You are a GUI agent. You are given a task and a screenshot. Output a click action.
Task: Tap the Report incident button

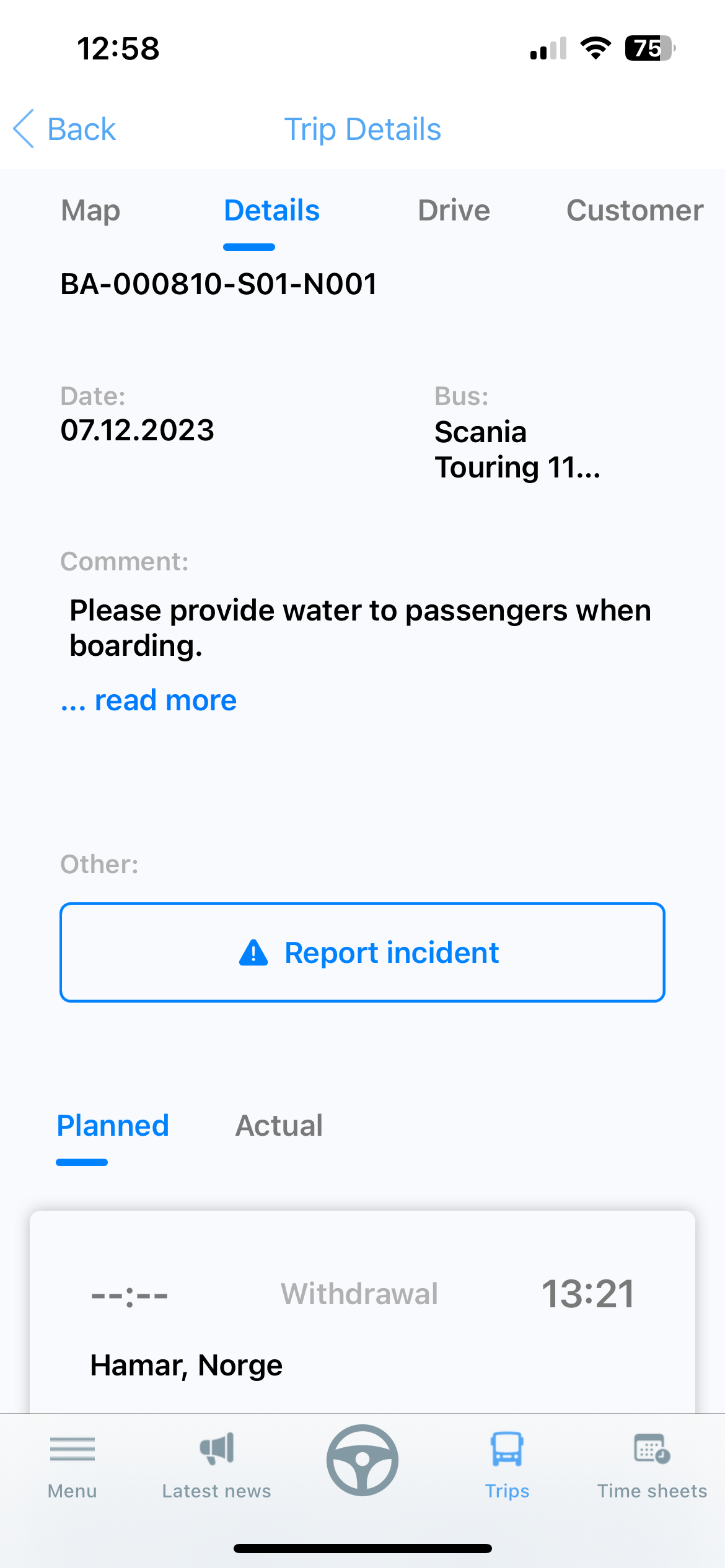[x=362, y=952]
